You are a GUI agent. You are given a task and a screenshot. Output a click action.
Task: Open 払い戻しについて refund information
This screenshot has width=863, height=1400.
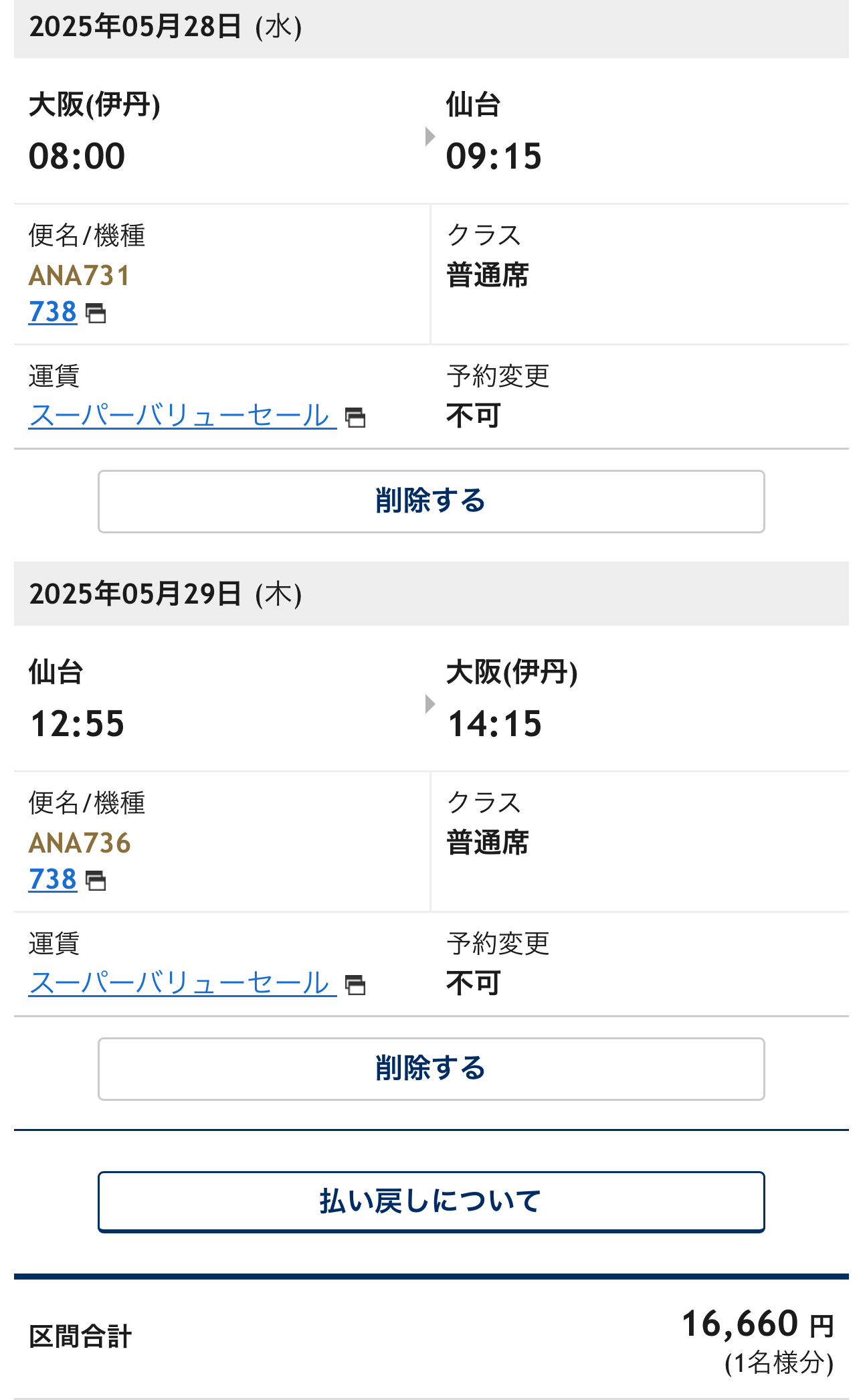pos(431,1202)
